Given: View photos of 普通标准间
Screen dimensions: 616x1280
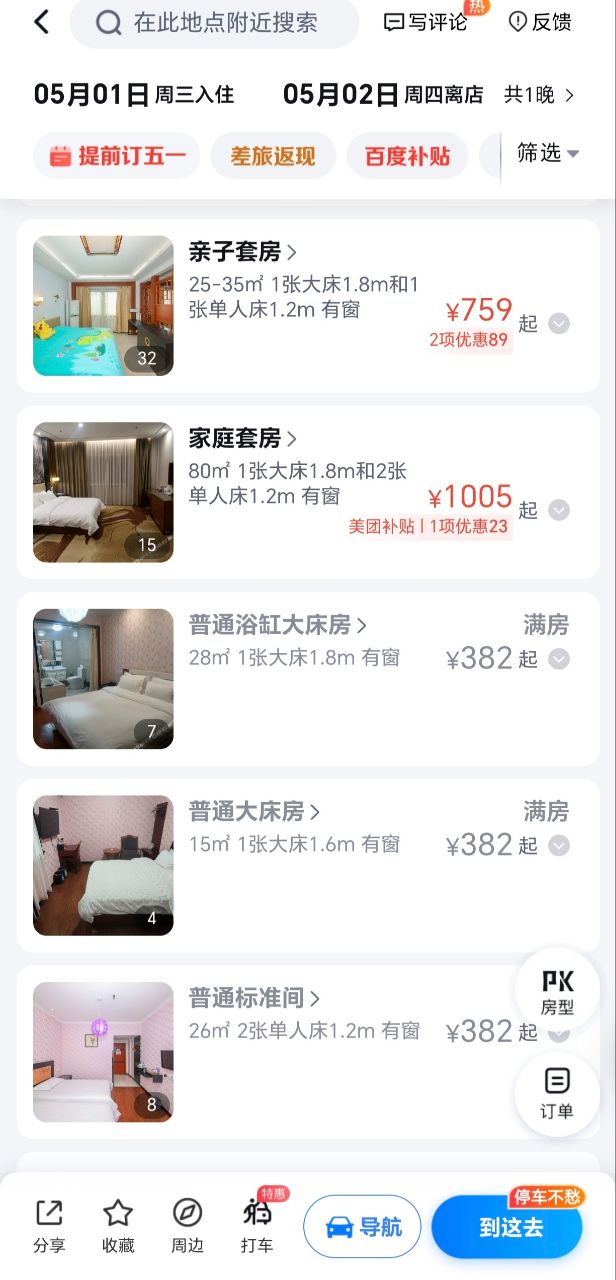Looking at the screenshot, I should [x=103, y=1052].
